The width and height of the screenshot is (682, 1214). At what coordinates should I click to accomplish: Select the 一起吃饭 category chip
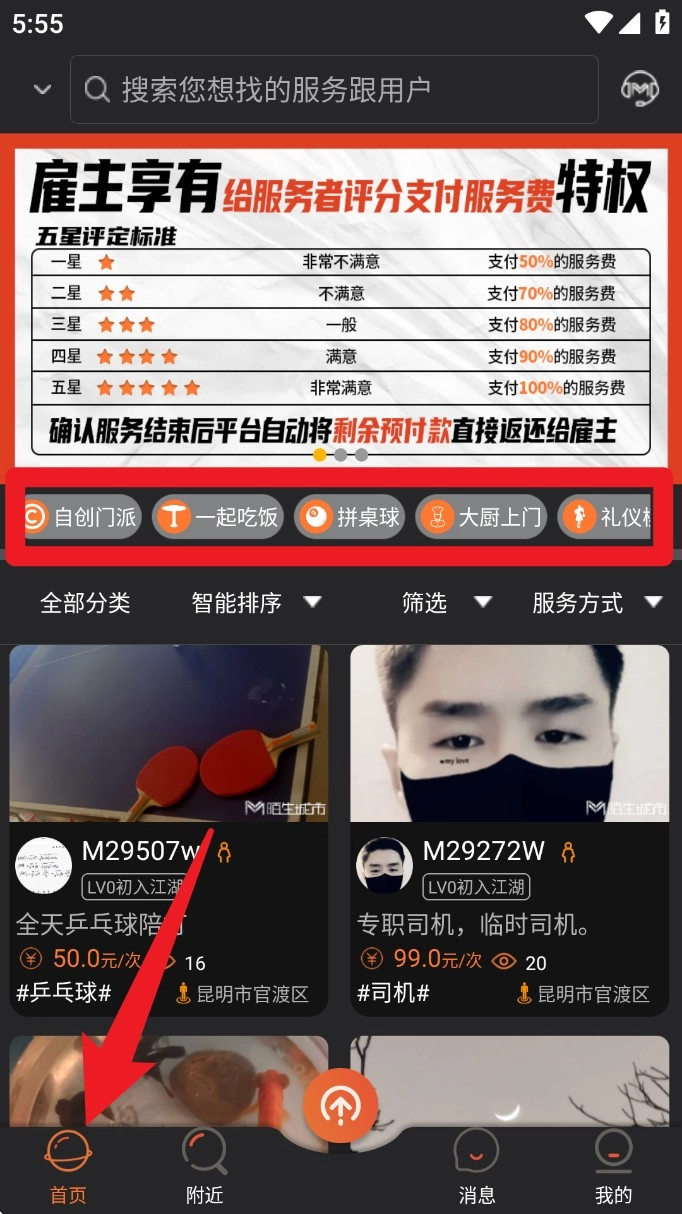[218, 517]
